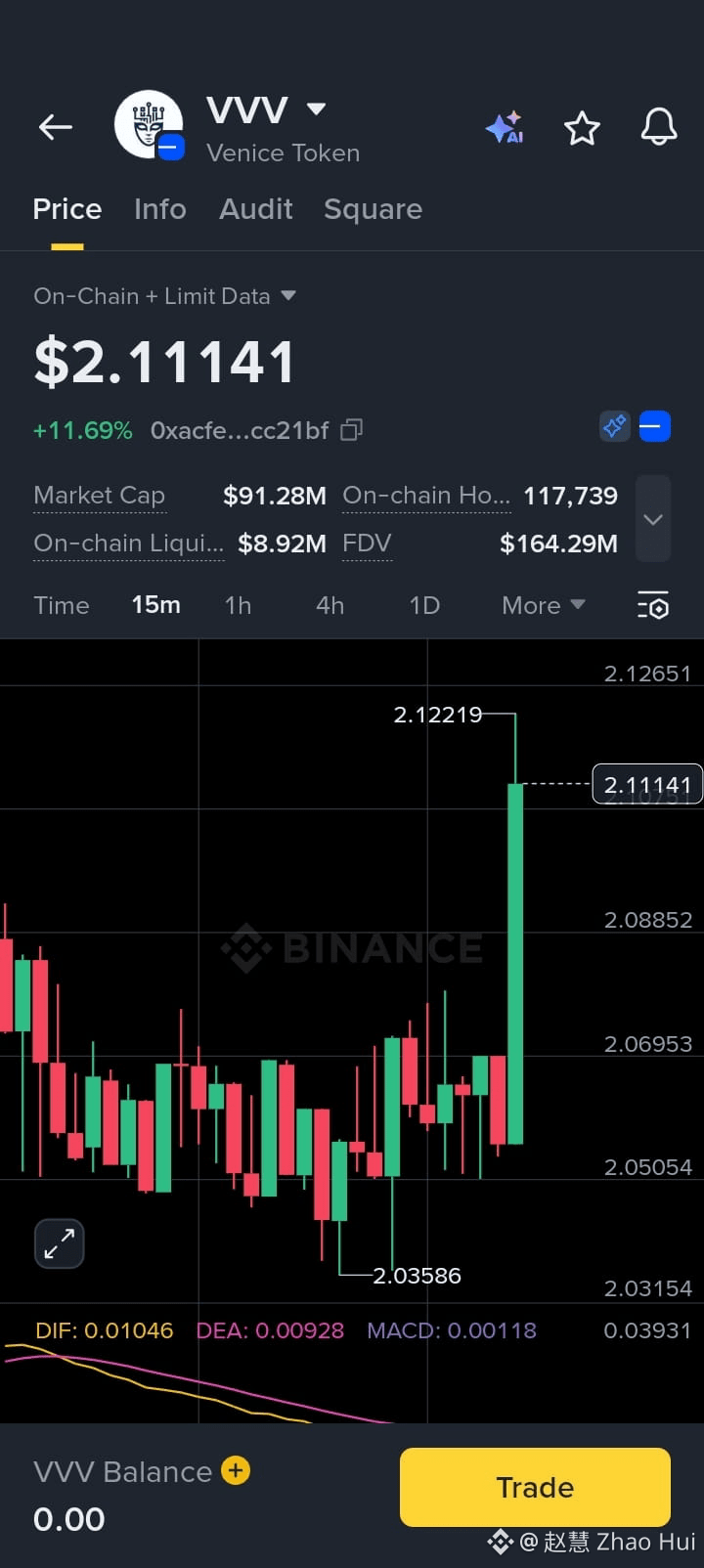Open the Market Cap link
704x1568 pixels.
(x=99, y=496)
